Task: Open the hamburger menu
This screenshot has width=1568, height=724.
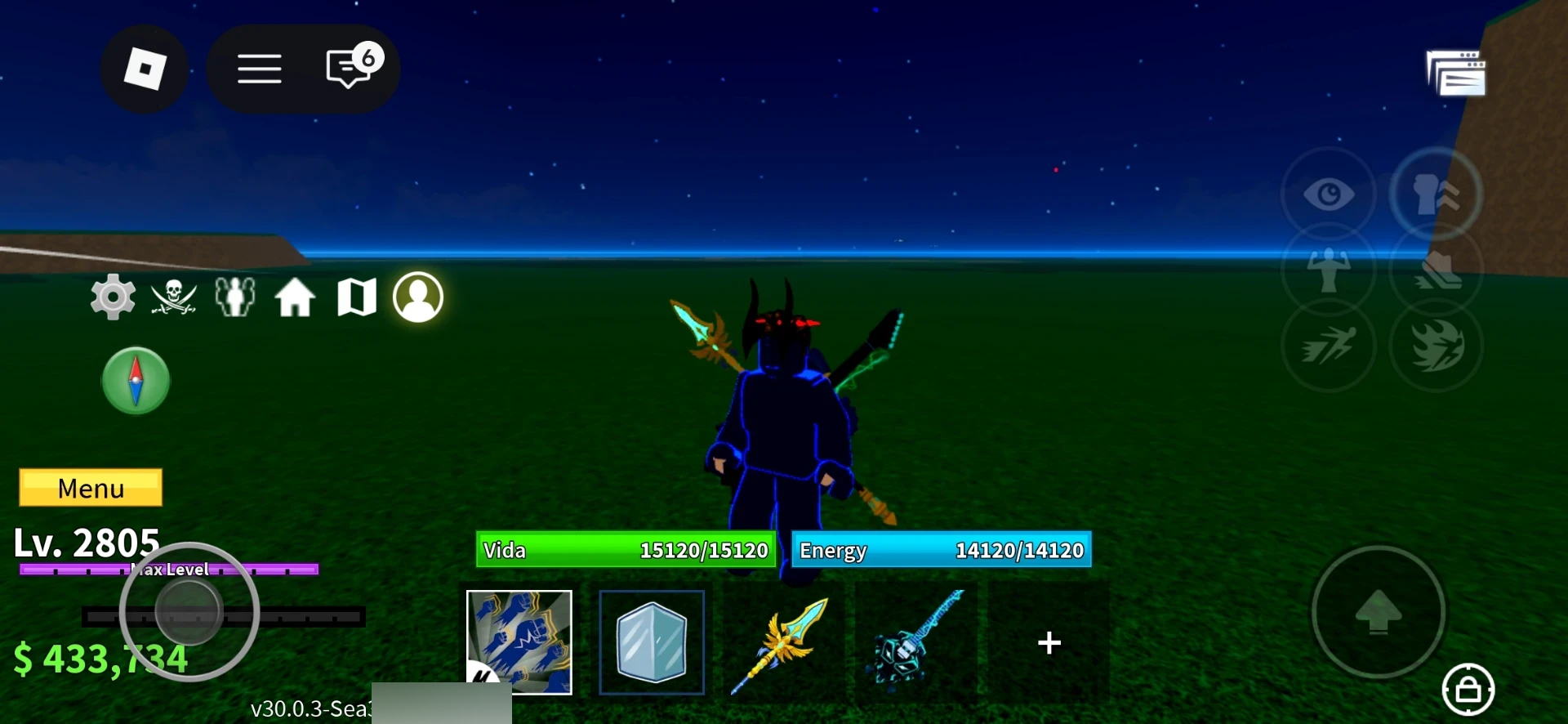Action: (x=260, y=69)
